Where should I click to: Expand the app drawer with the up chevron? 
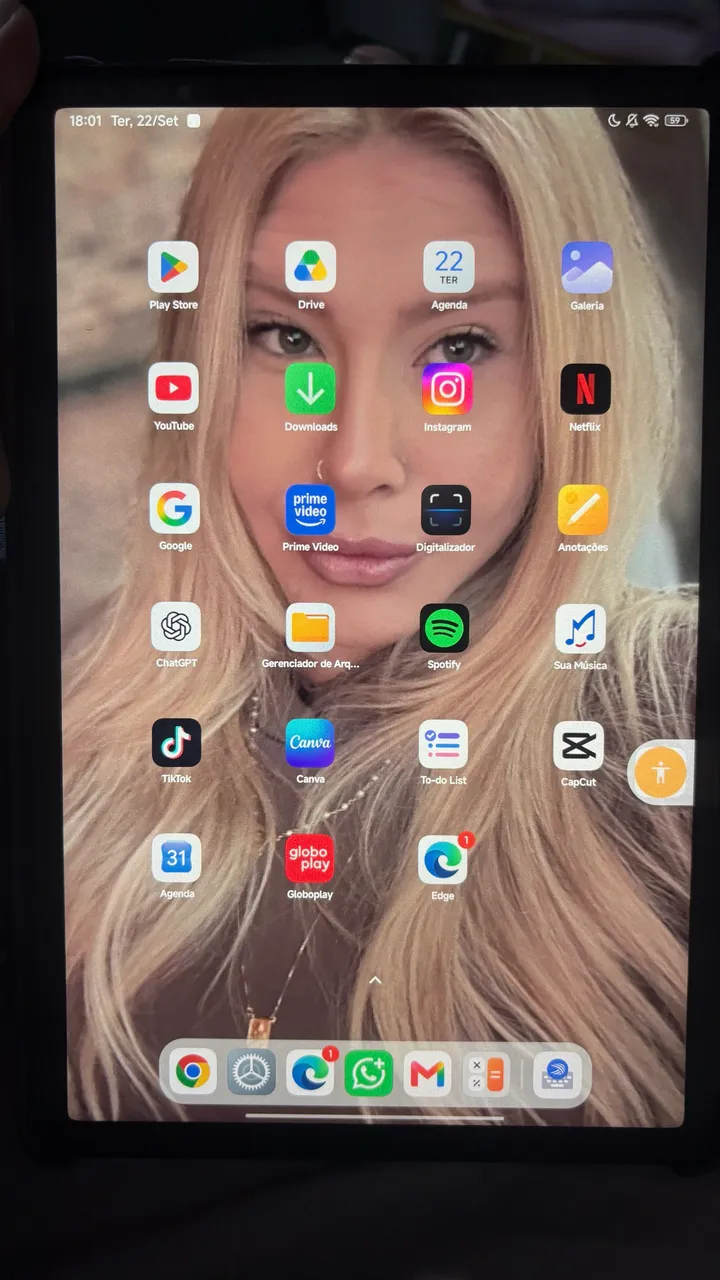click(375, 980)
